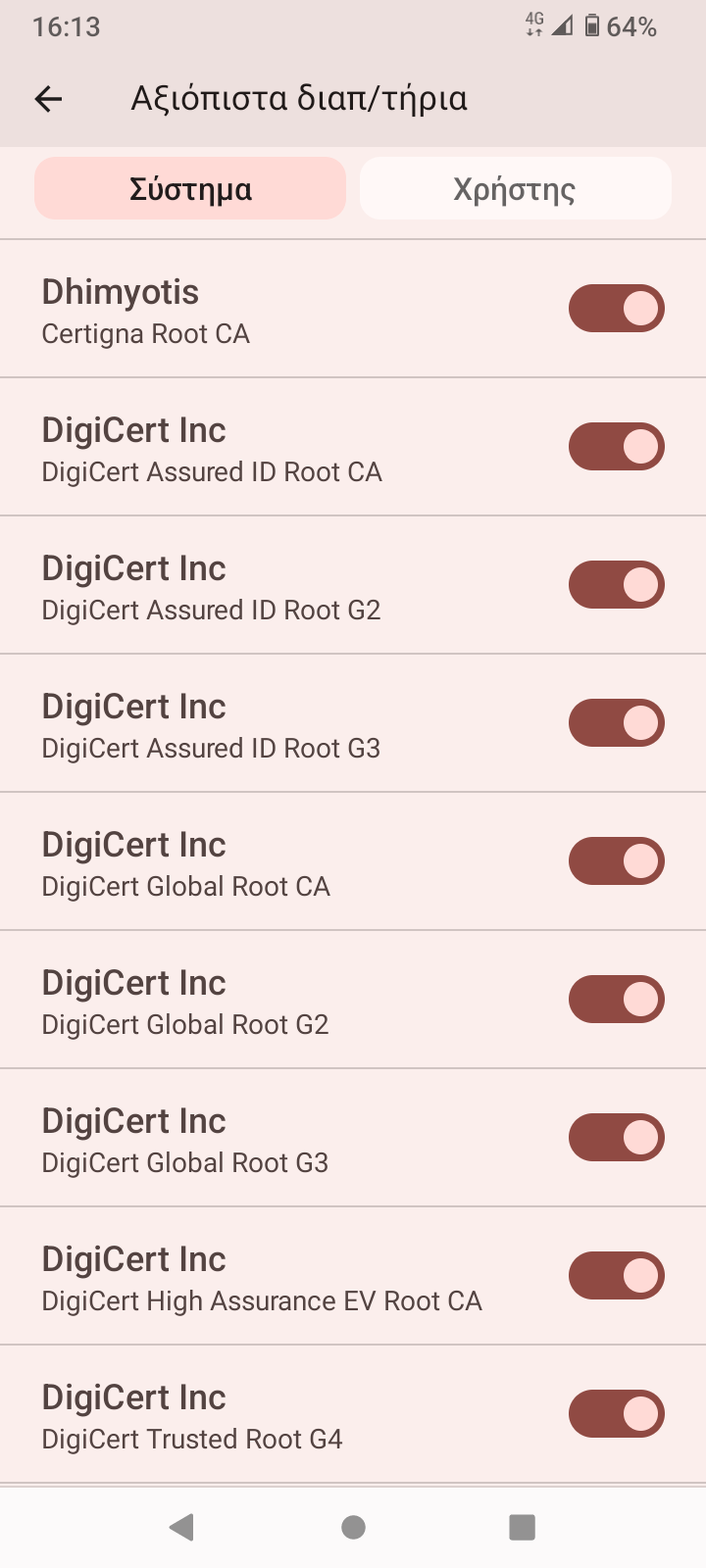Switch off DigiCert Global Root CA

click(x=617, y=861)
